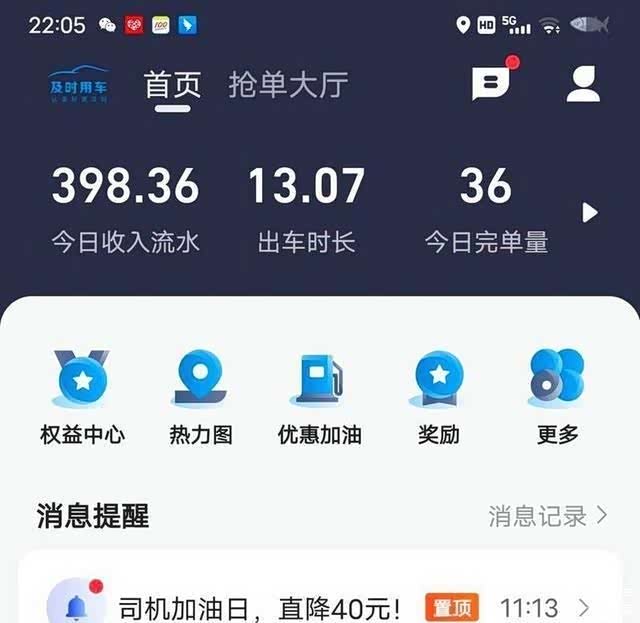Open 优惠加油 fuel discounts
The width and height of the screenshot is (640, 623).
point(319,397)
